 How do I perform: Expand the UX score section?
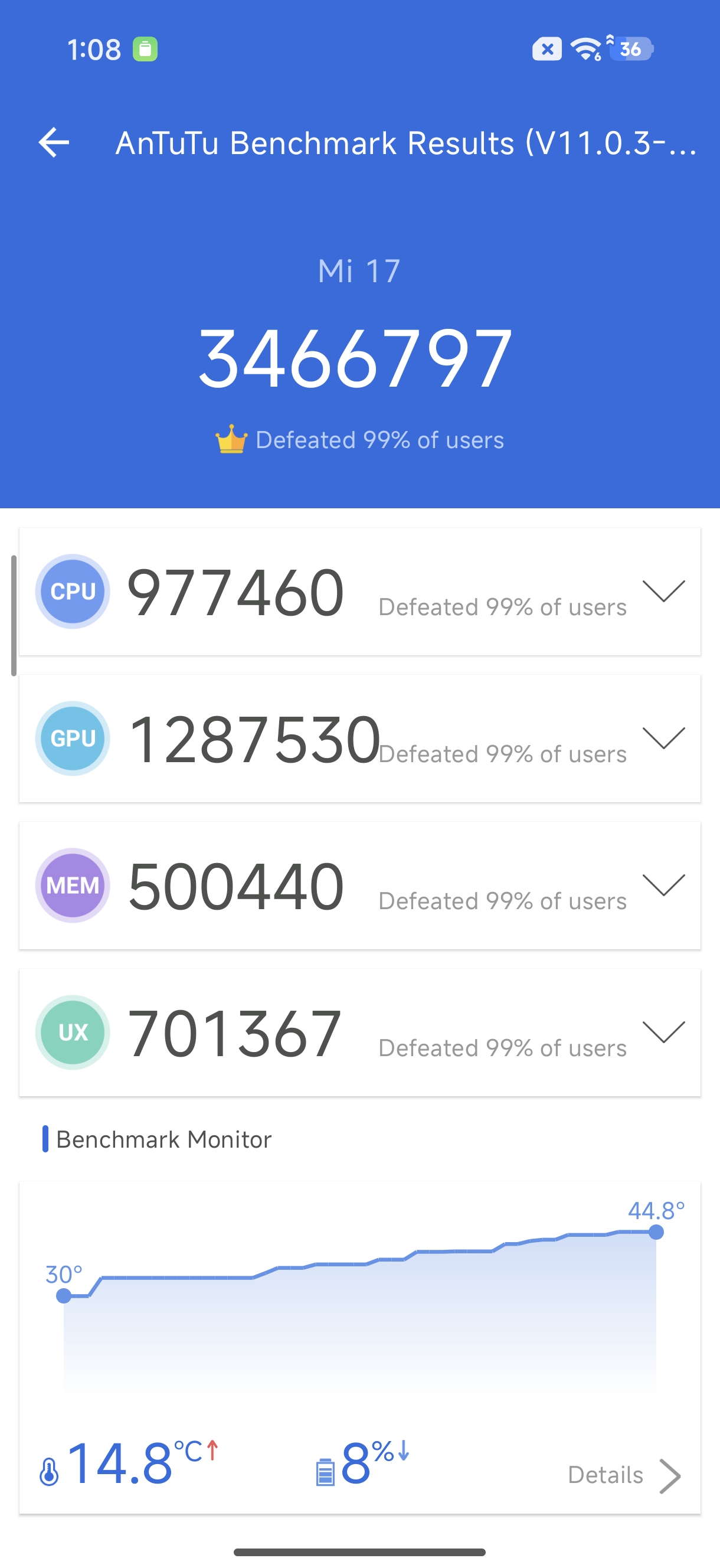click(663, 1033)
